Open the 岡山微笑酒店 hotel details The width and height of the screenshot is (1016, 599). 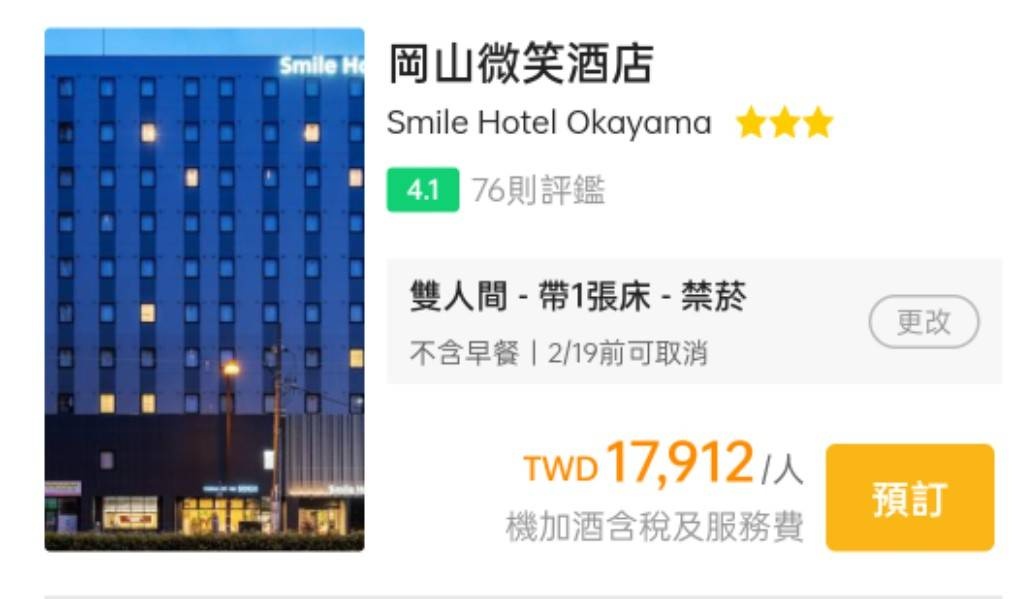point(520,66)
